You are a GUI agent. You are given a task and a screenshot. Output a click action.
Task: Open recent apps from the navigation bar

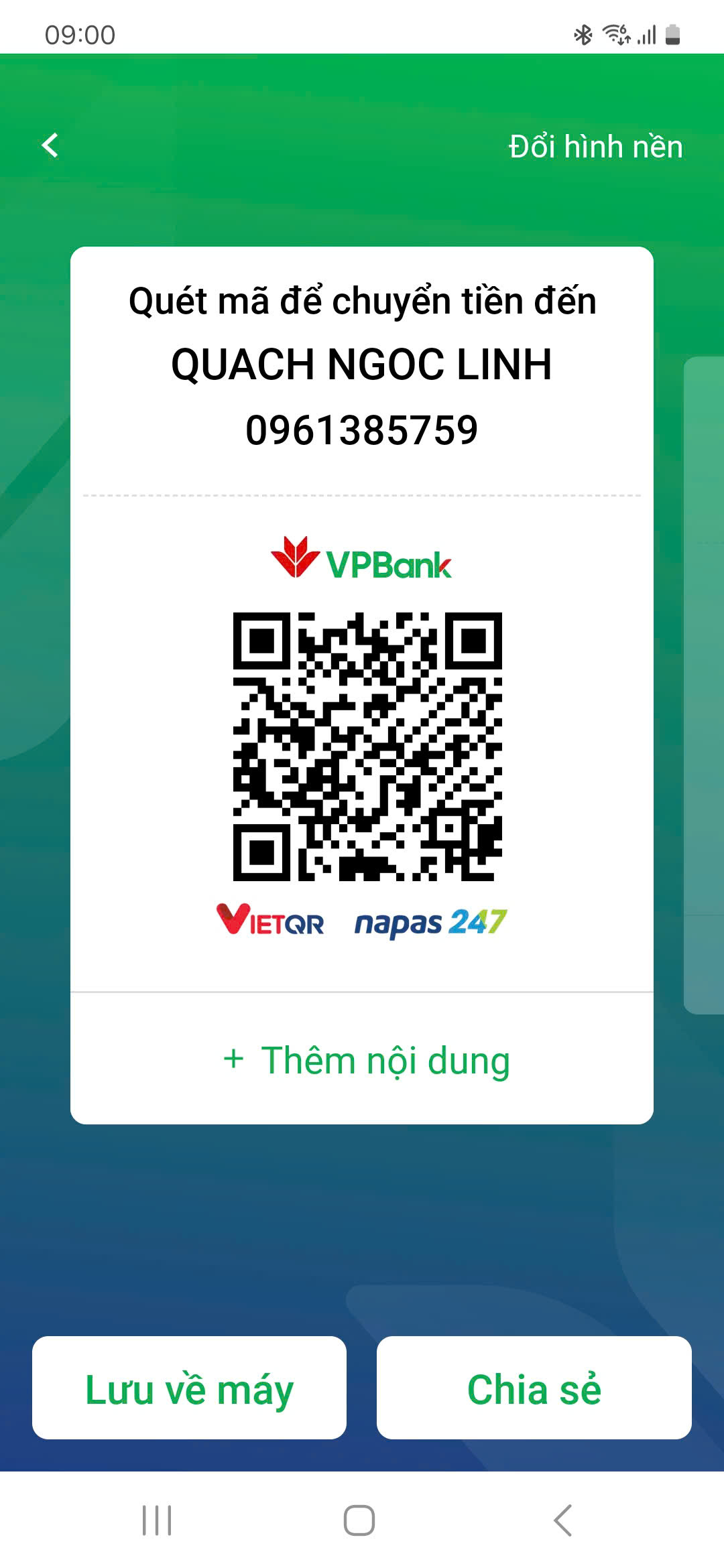coord(157,1520)
